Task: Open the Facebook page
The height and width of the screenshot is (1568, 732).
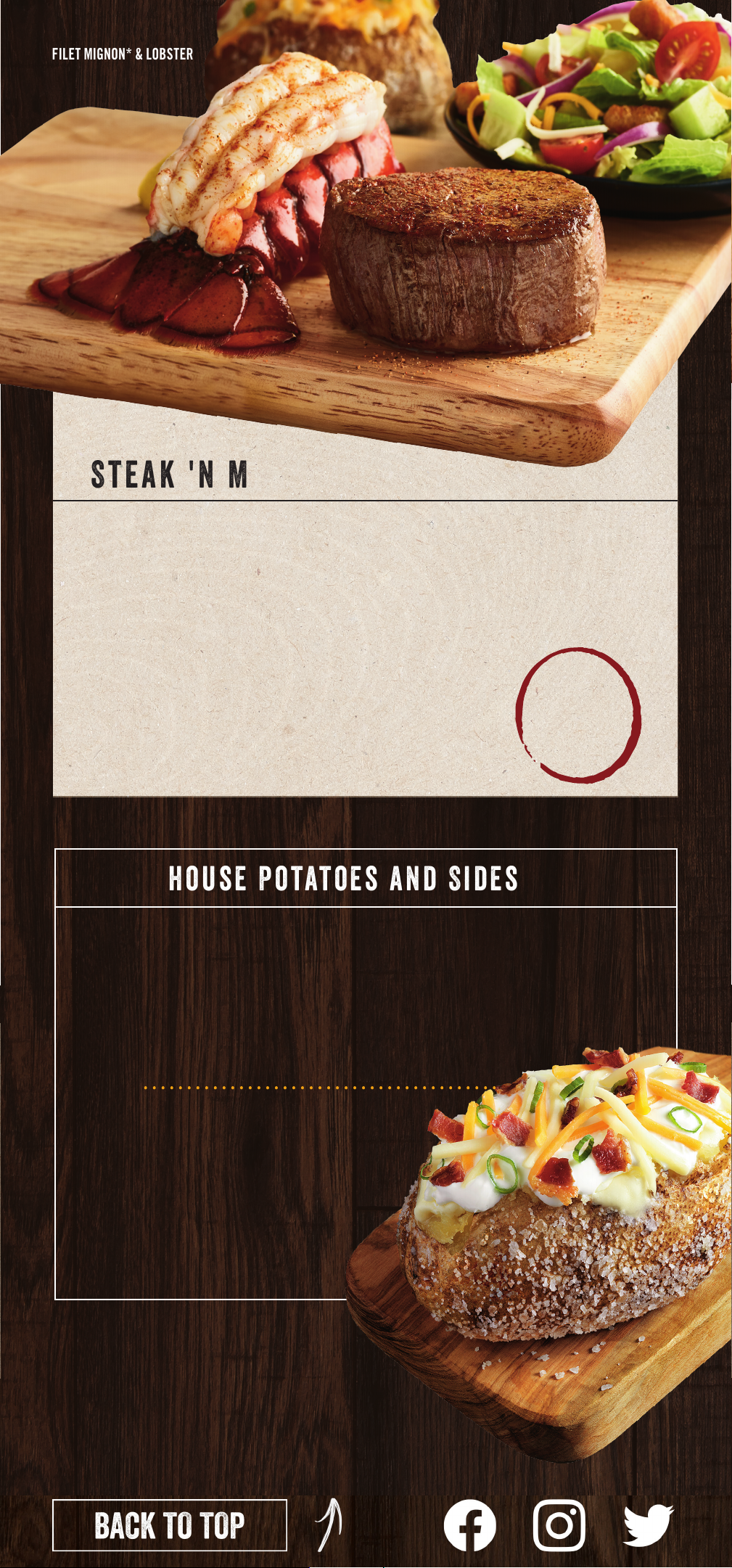Action: pos(470,1525)
